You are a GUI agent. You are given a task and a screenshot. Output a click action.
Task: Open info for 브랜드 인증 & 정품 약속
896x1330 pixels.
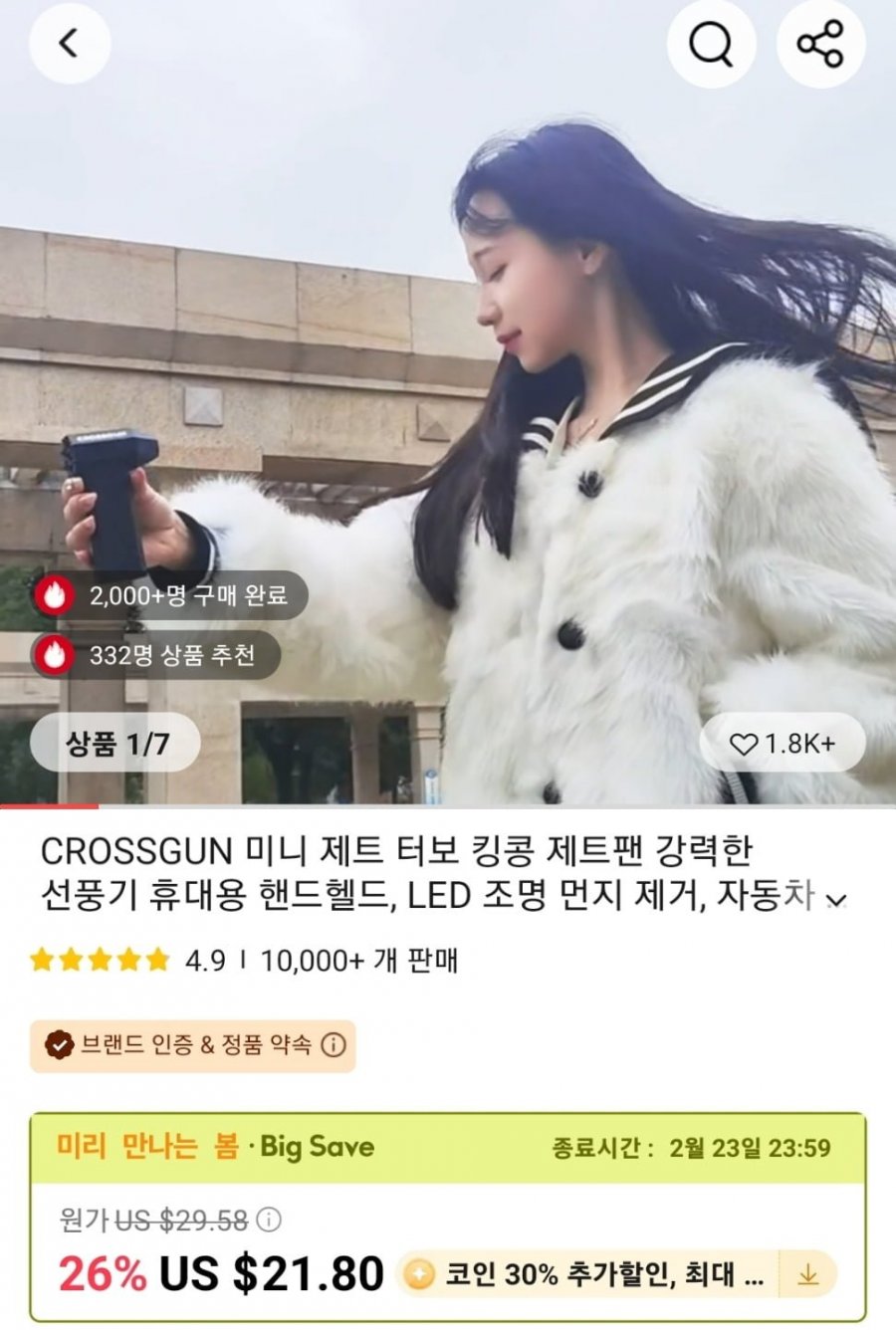tap(335, 1044)
